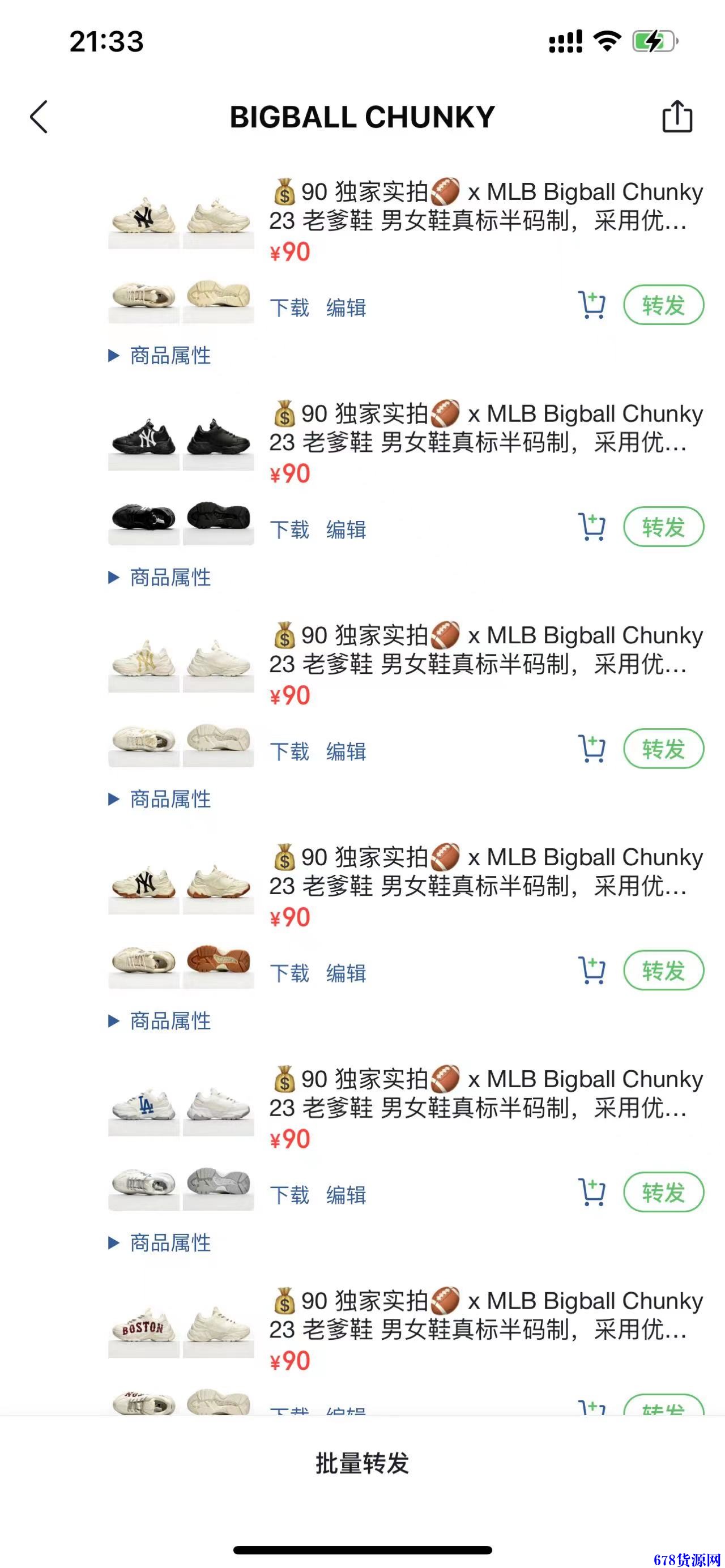725x1568 pixels.
Task: Go back from BIGBALL CHUNKY page
Action: click(x=39, y=117)
